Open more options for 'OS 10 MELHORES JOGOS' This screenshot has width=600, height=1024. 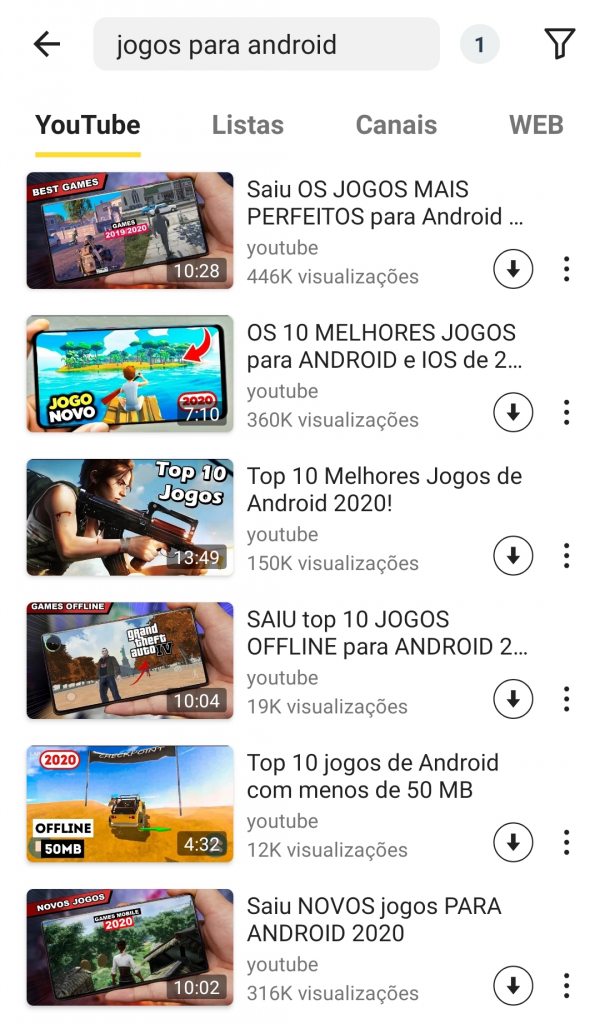tap(566, 412)
